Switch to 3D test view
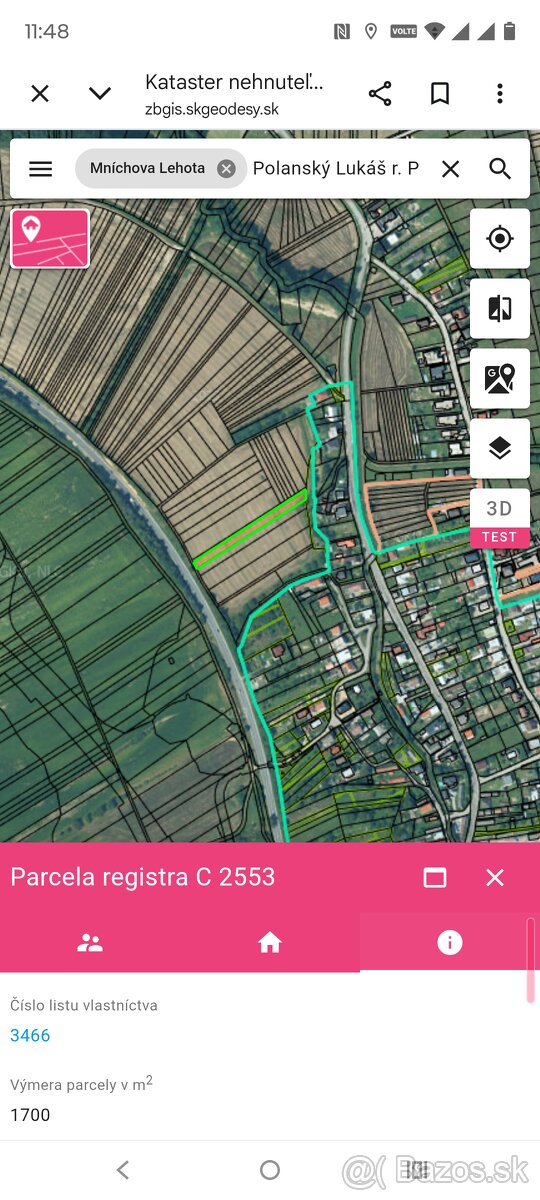 (500, 518)
